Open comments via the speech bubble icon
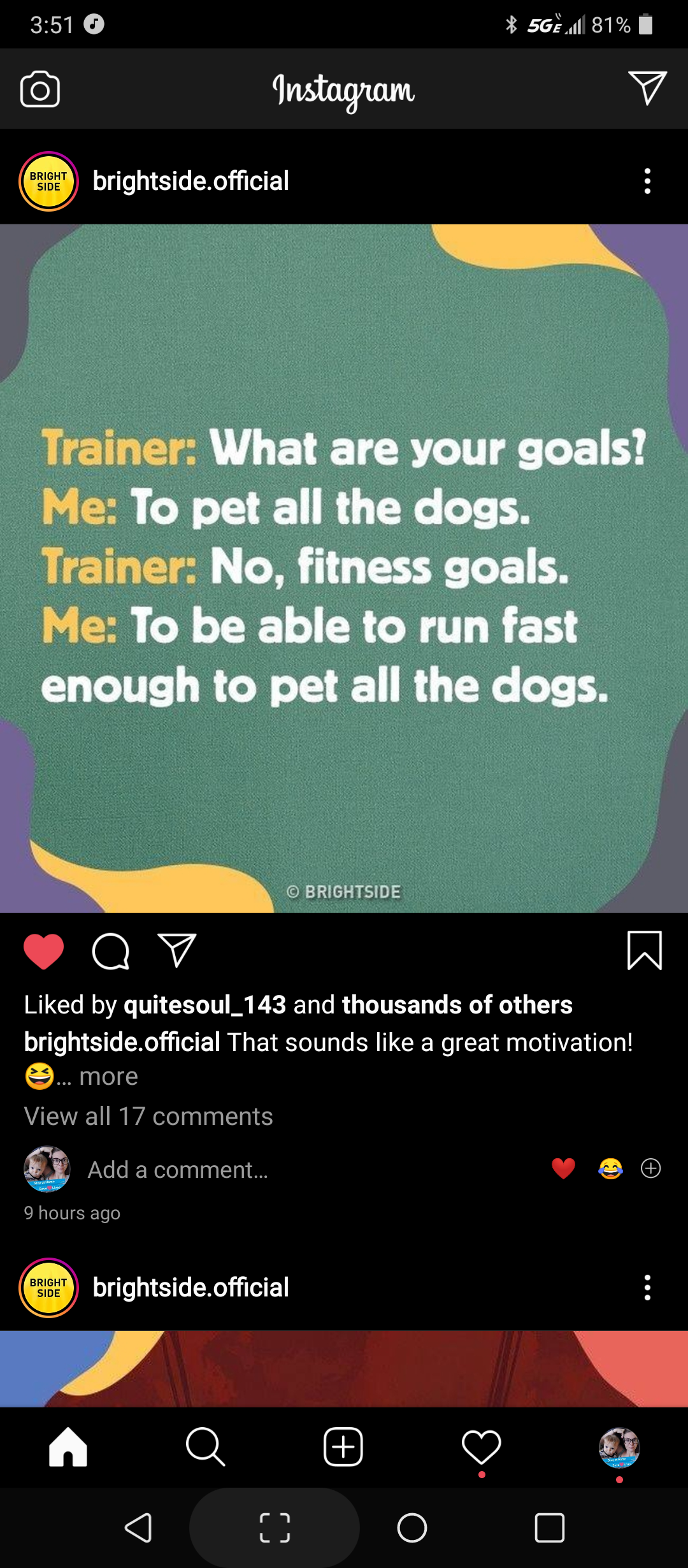Image resolution: width=688 pixels, height=1568 pixels. coord(111,951)
